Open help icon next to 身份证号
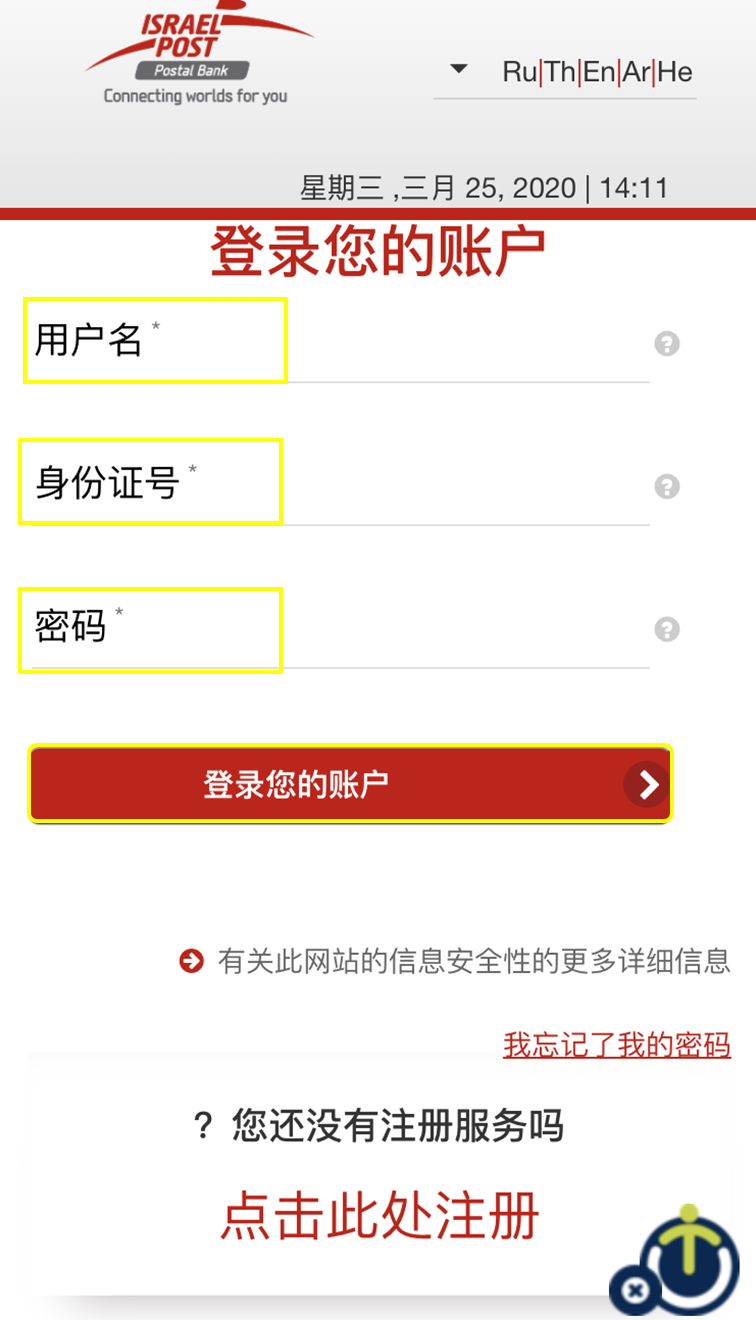756x1320 pixels. click(x=667, y=487)
